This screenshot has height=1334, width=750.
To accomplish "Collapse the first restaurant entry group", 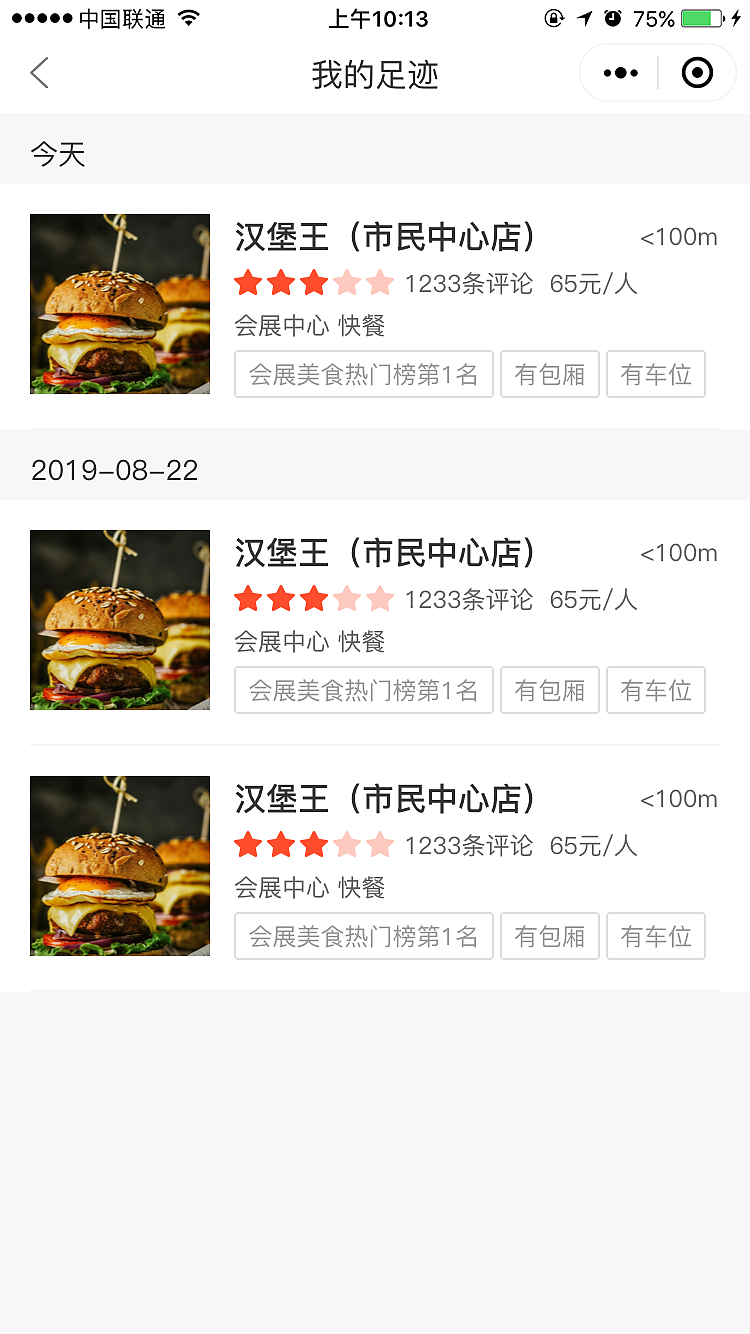I will (x=375, y=304).
